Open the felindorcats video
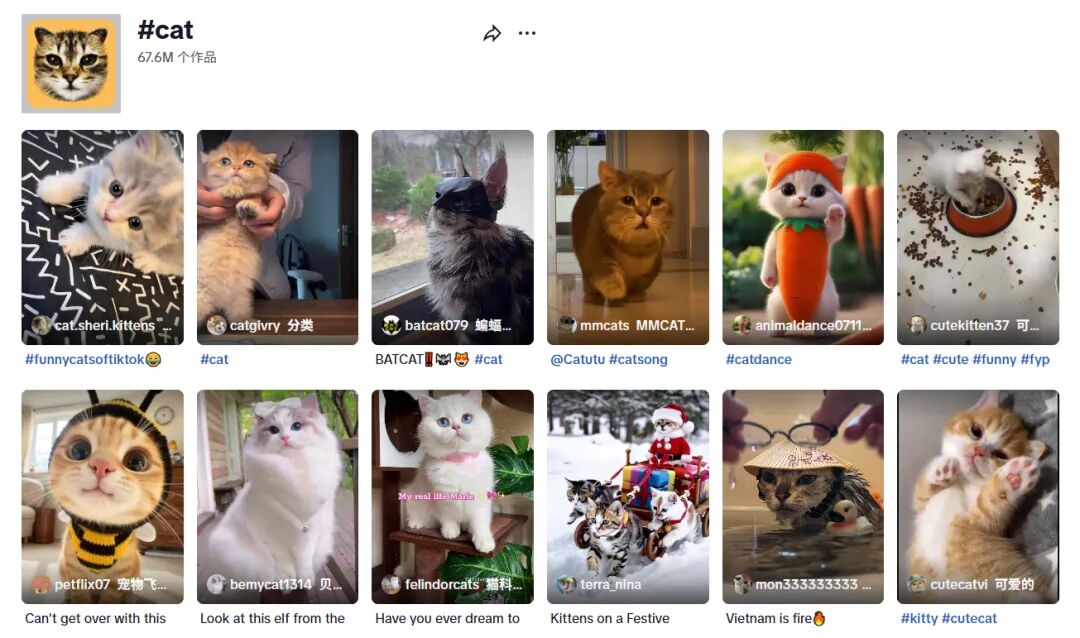This screenshot has width=1080, height=638. coord(452,490)
